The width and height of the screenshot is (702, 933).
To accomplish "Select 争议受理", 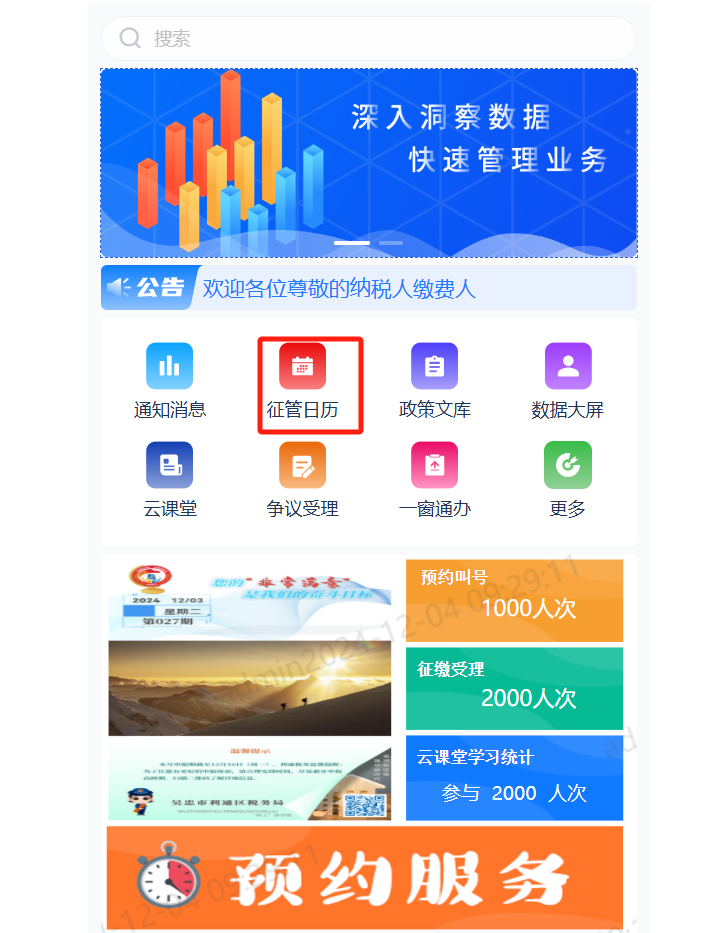I will click(x=303, y=479).
